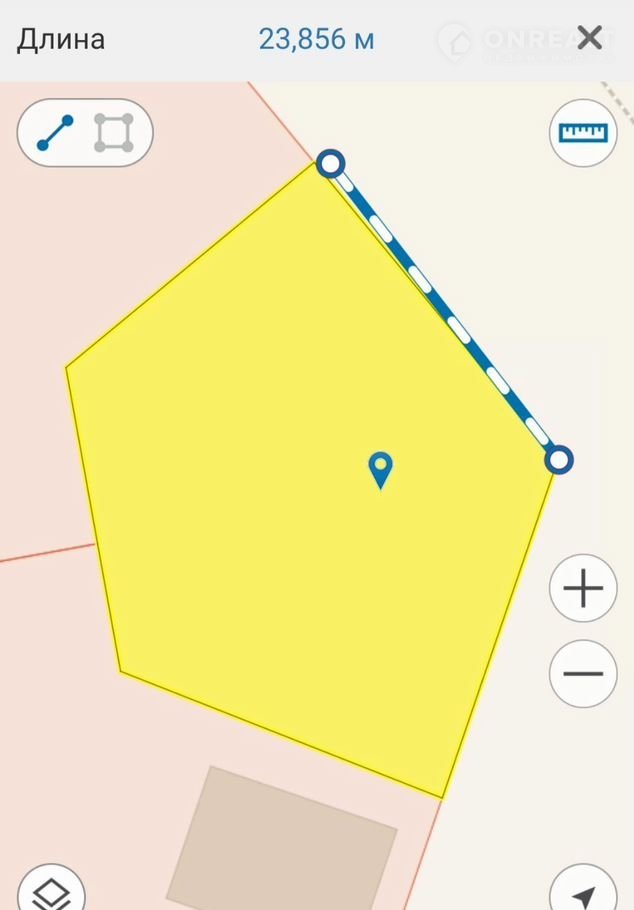The width and height of the screenshot is (634, 910).
Task: Select the line distance measuring mode
Action: coord(55,132)
